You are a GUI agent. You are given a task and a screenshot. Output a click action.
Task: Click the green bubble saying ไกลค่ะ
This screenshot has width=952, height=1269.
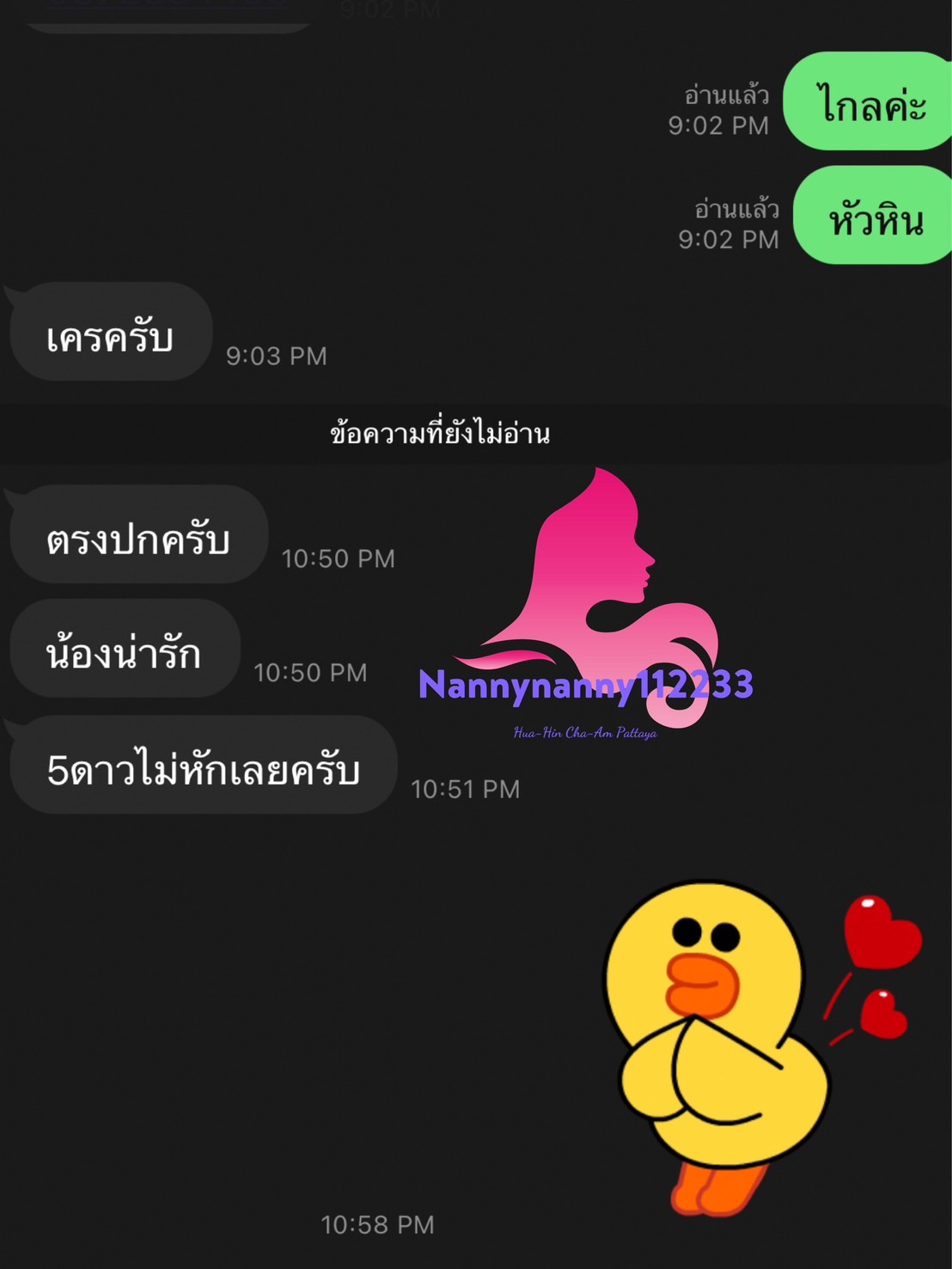[868, 101]
